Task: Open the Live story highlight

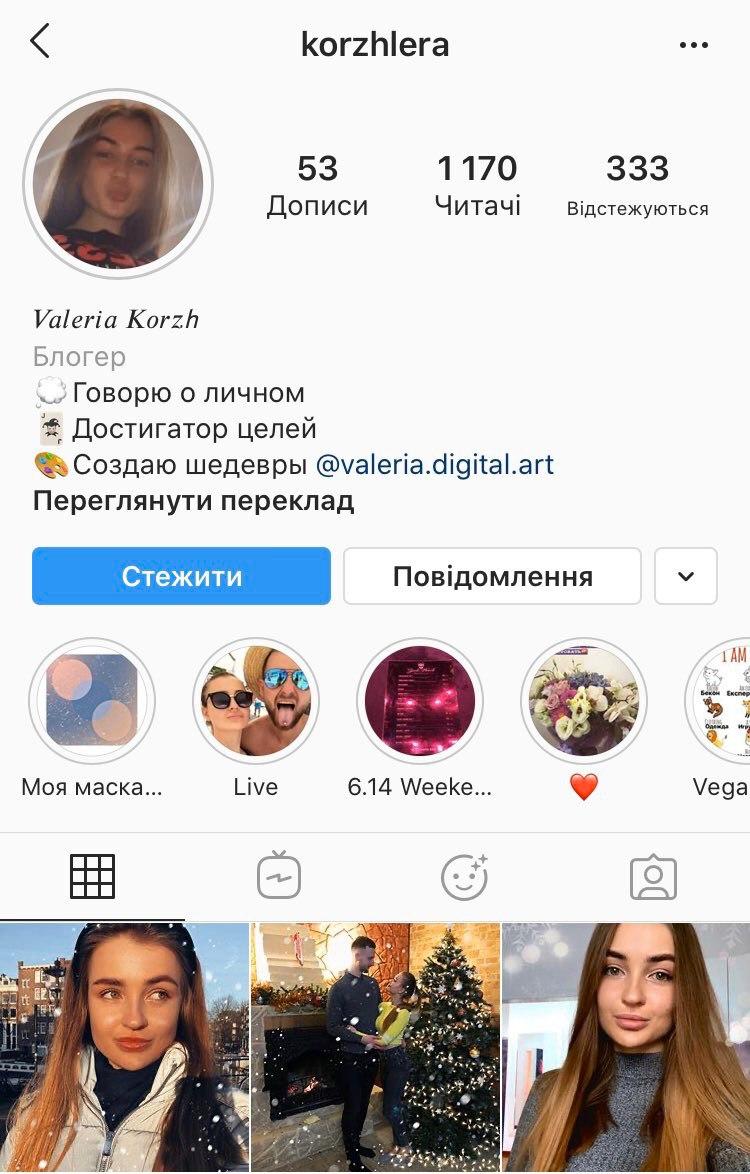Action: tap(255, 701)
